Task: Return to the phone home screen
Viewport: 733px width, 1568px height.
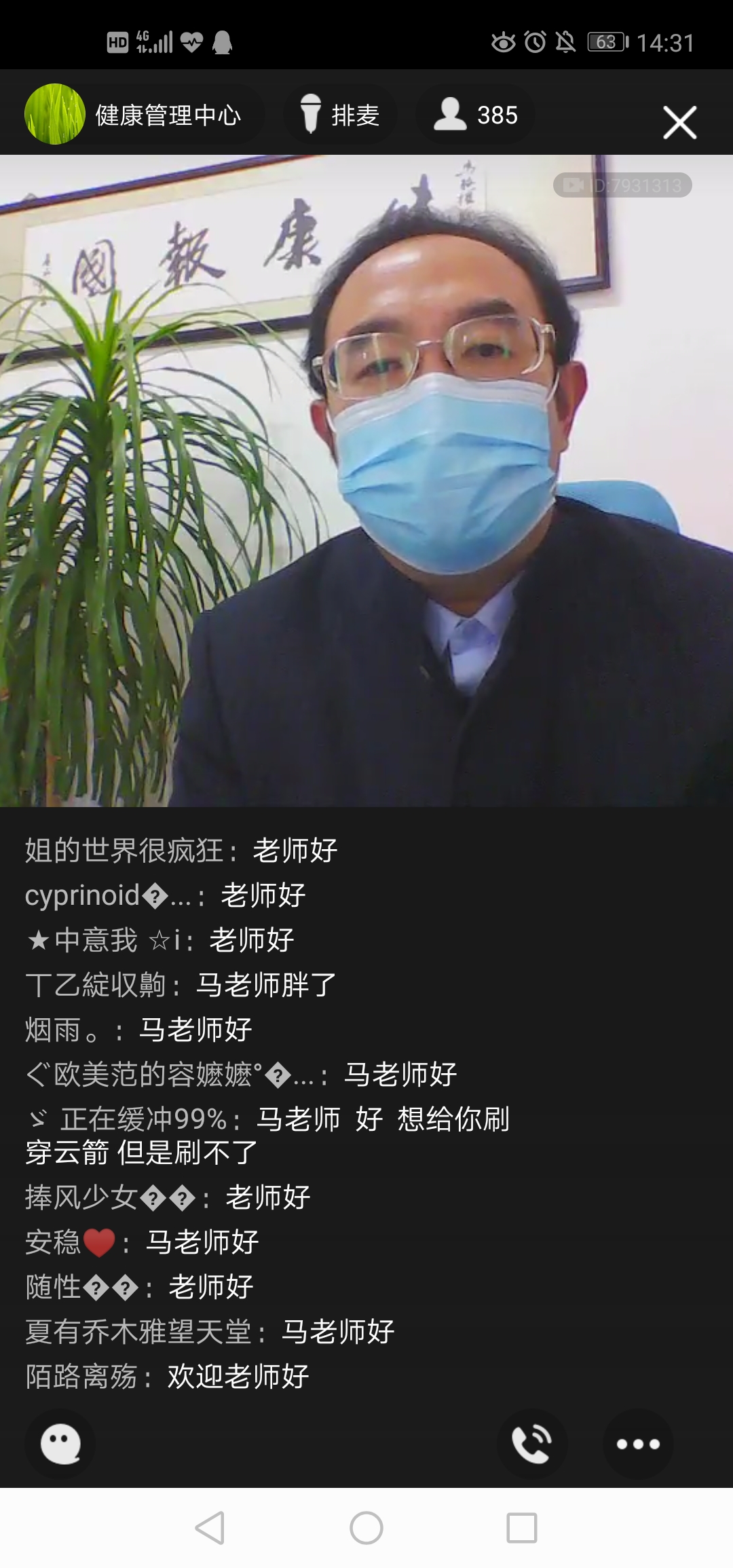Action: pyautogui.click(x=366, y=1529)
